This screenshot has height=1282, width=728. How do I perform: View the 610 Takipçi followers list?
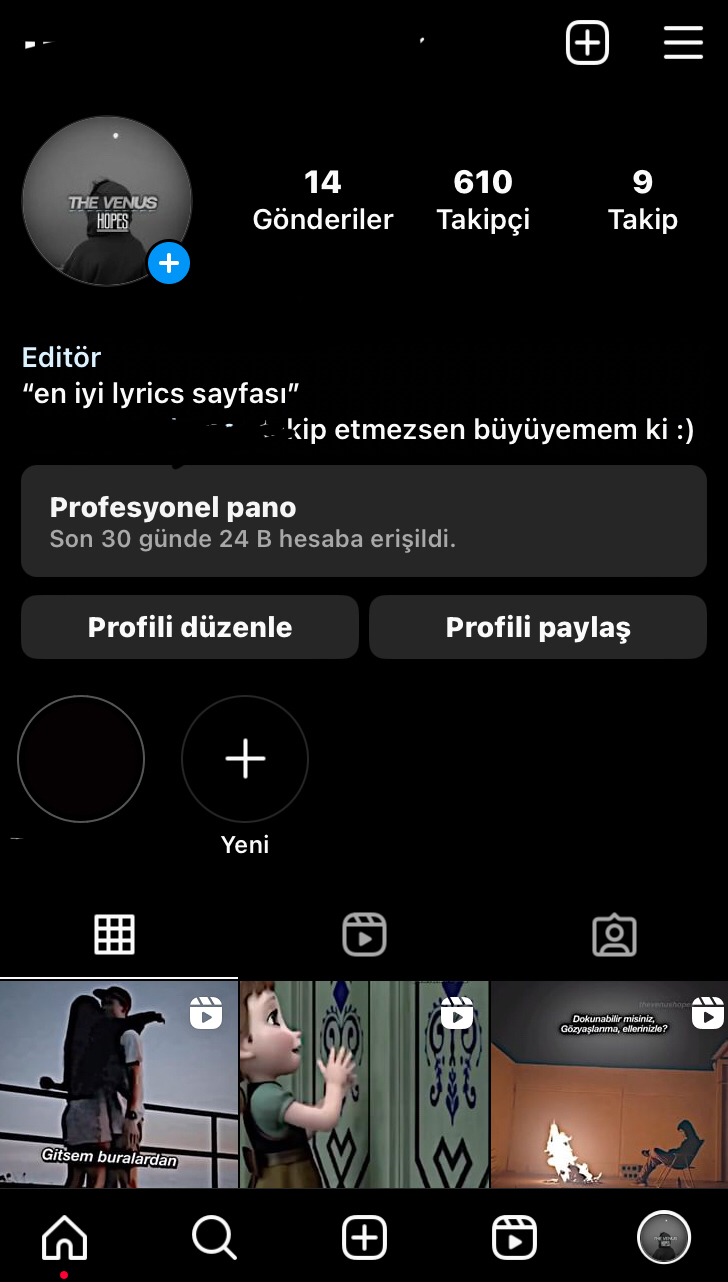483,200
